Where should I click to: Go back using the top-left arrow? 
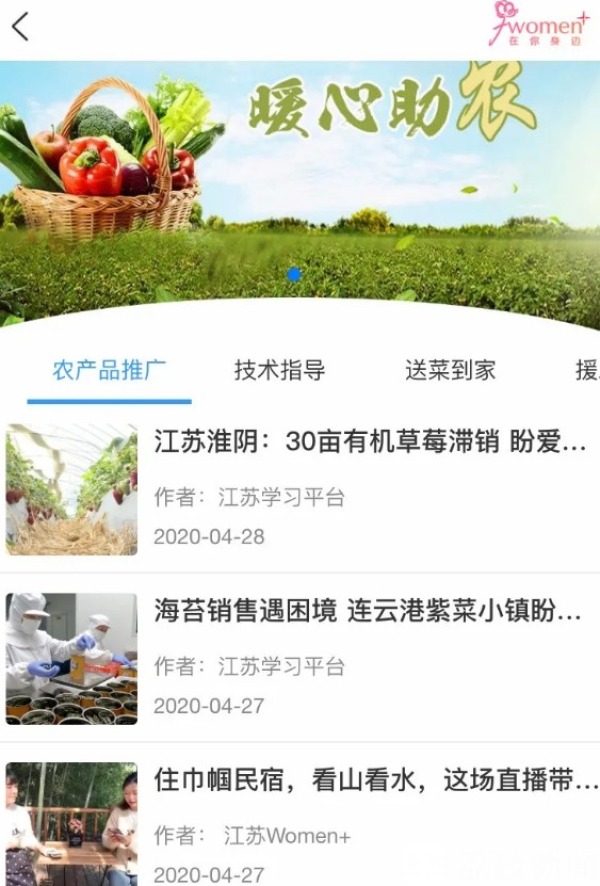point(21,27)
